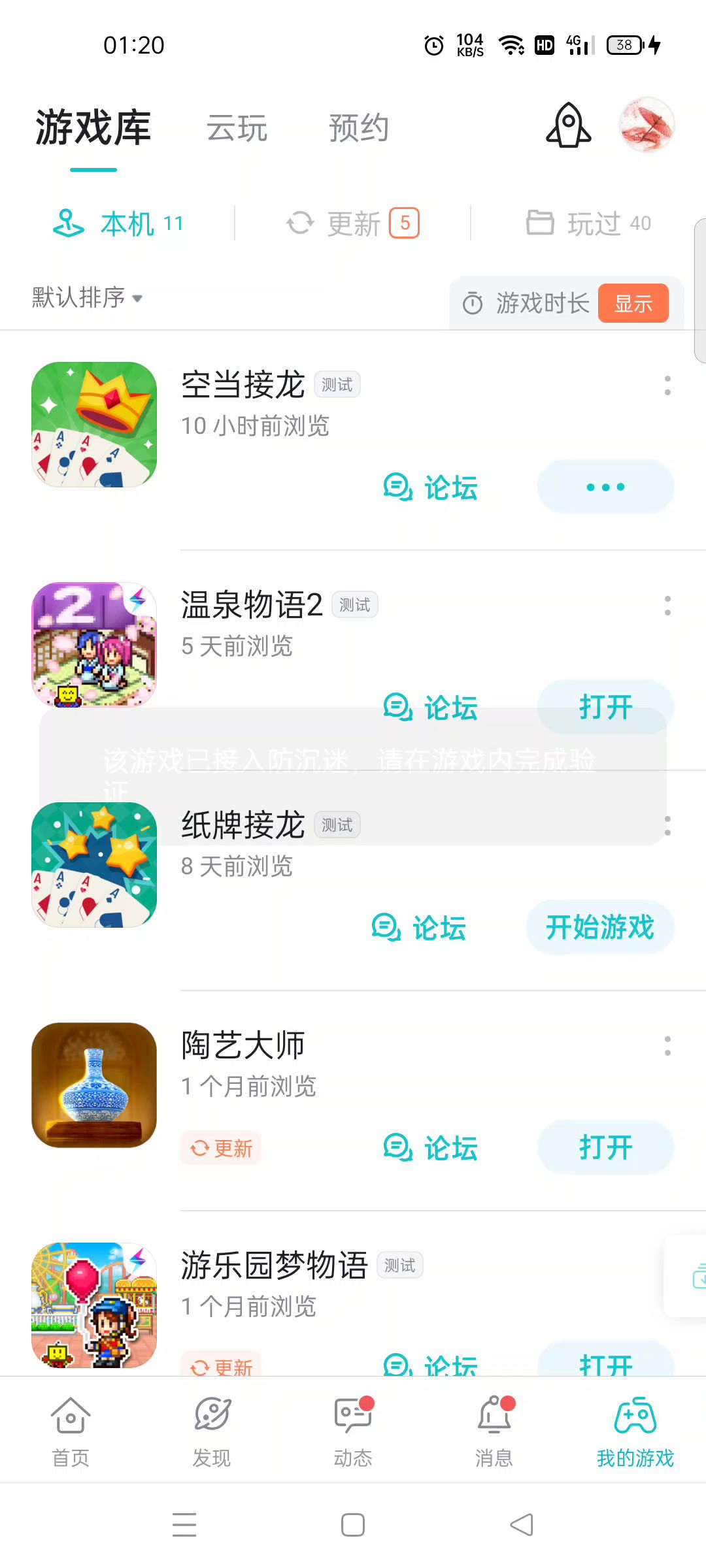Viewport: 706px width, 1568px height.
Task: Open overflow menu for 空当接龙
Action: tap(667, 385)
